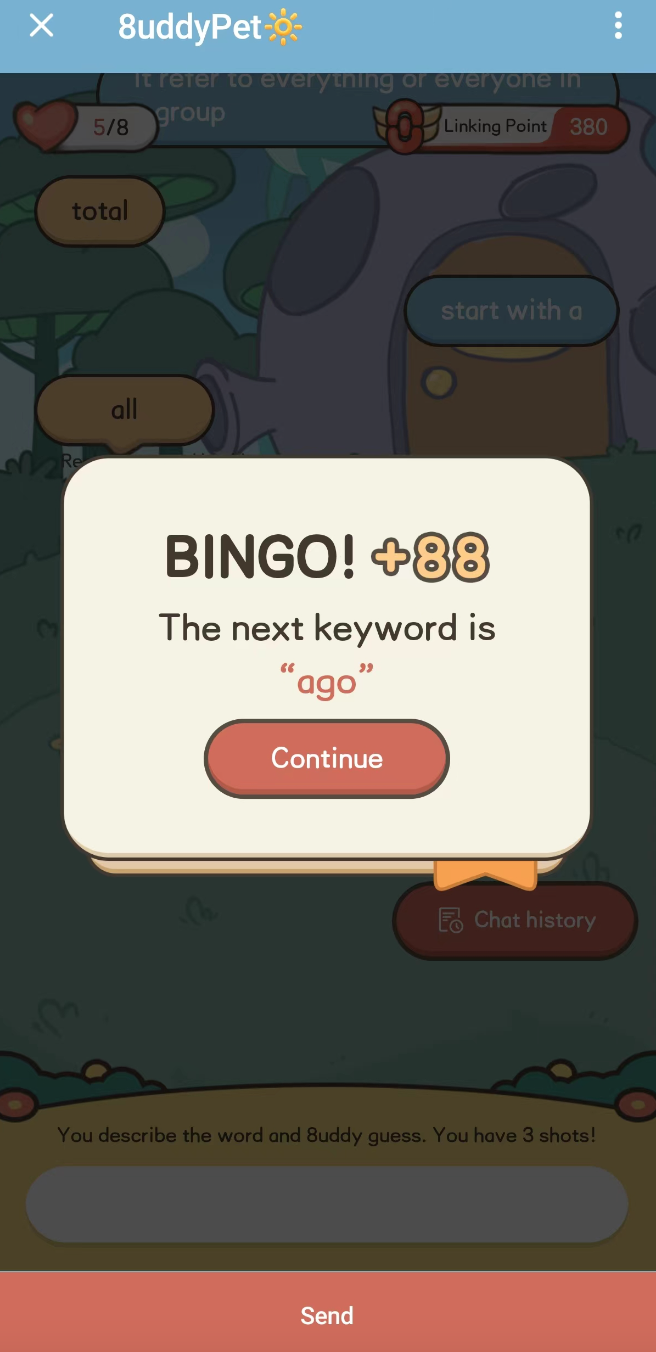The height and width of the screenshot is (1352, 656).
Task: Tap the Send button
Action: pyautogui.click(x=328, y=1314)
